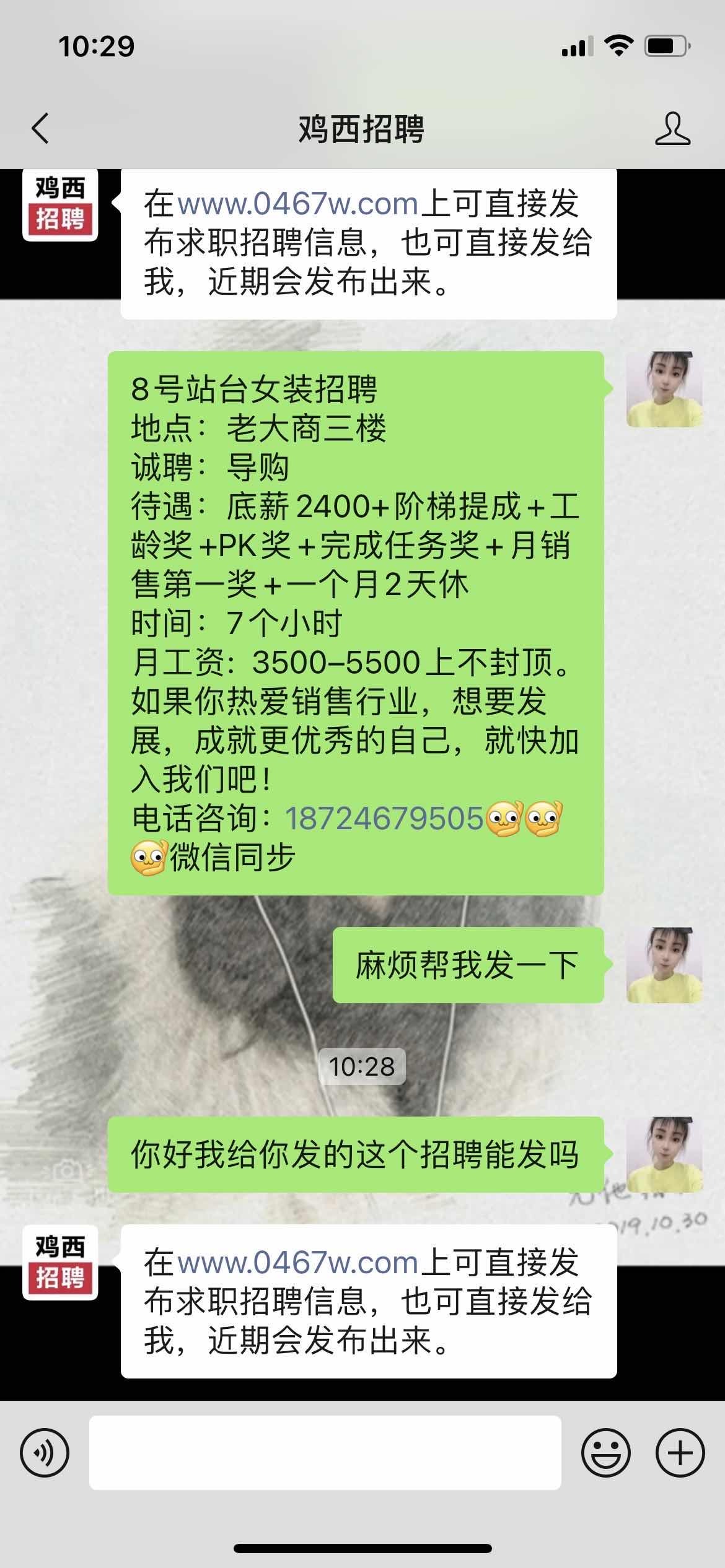
Task: Open 鸡西招聘 avatar beside latest reply
Action: pos(60,1262)
